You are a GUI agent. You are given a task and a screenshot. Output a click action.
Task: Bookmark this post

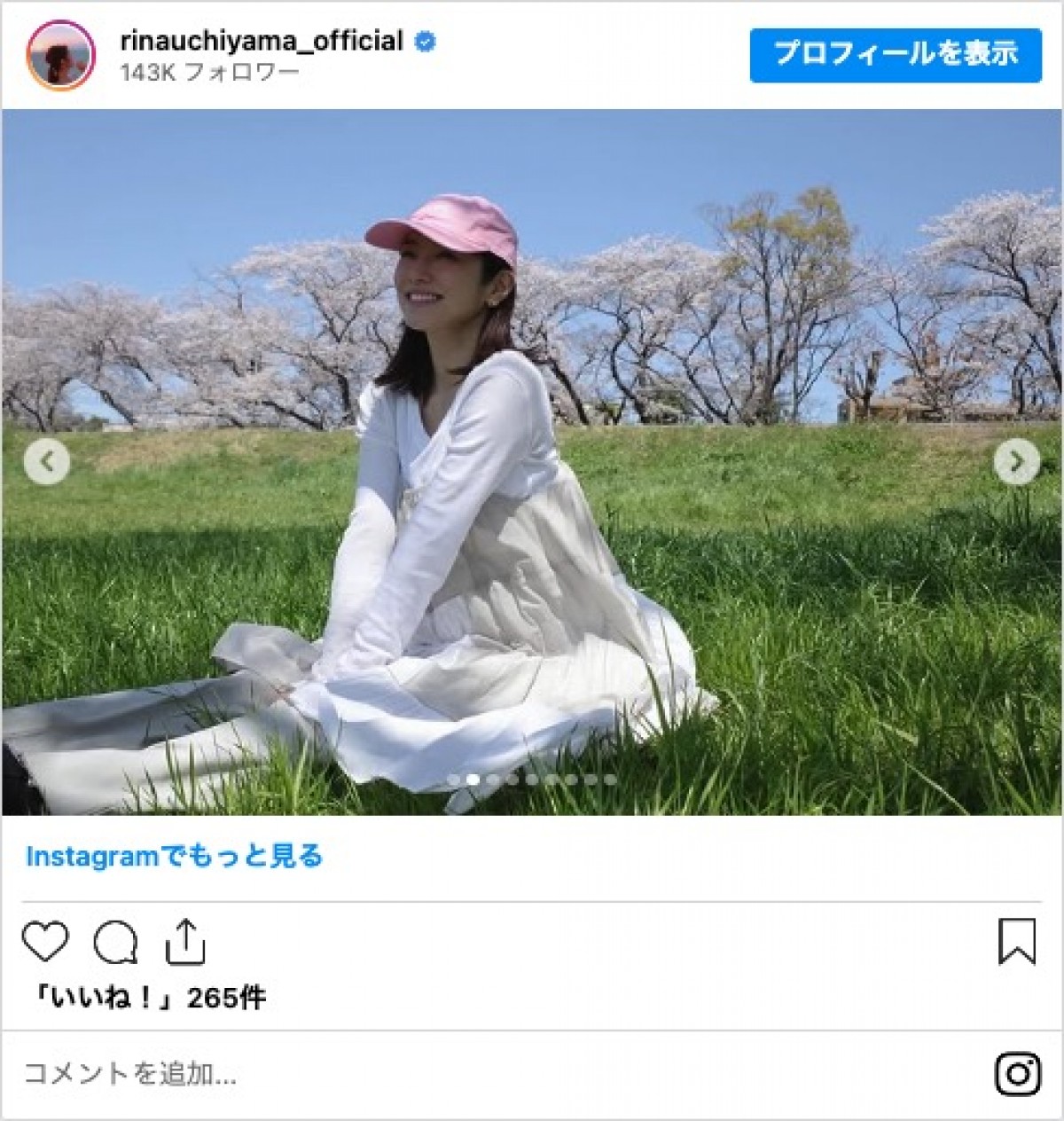[1017, 941]
